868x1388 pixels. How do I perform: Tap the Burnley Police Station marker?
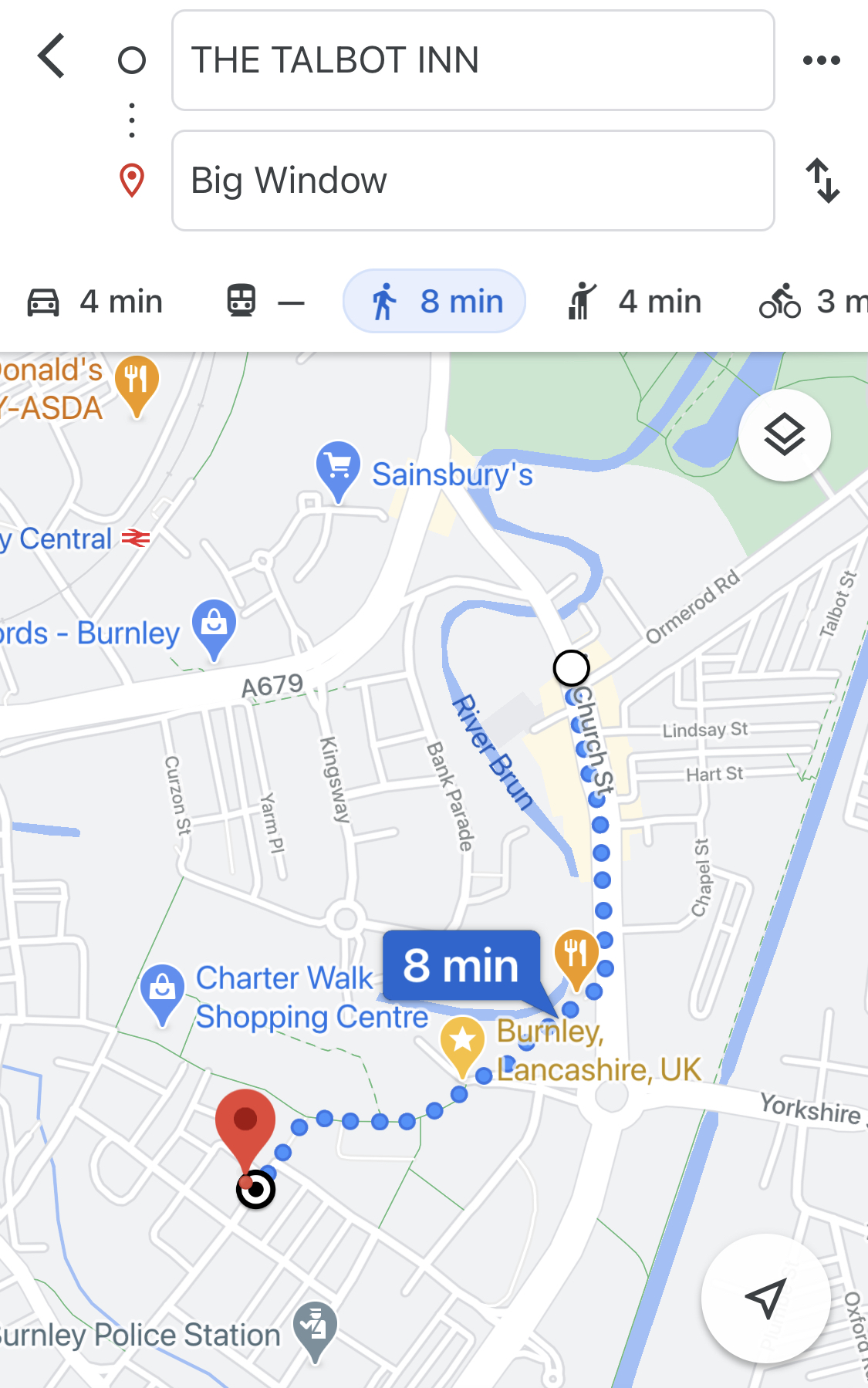[315, 1329]
